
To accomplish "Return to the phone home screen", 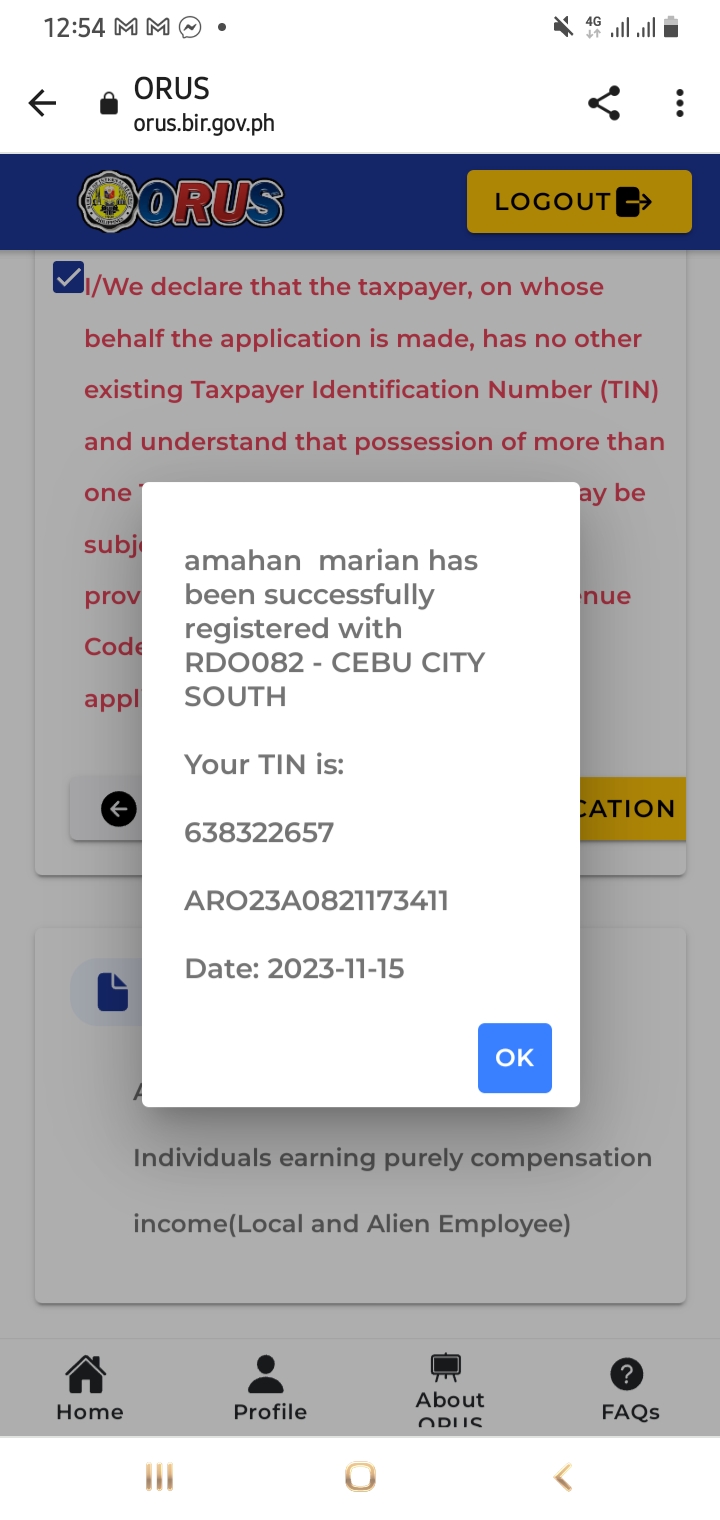I will pyautogui.click(x=360, y=1477).
